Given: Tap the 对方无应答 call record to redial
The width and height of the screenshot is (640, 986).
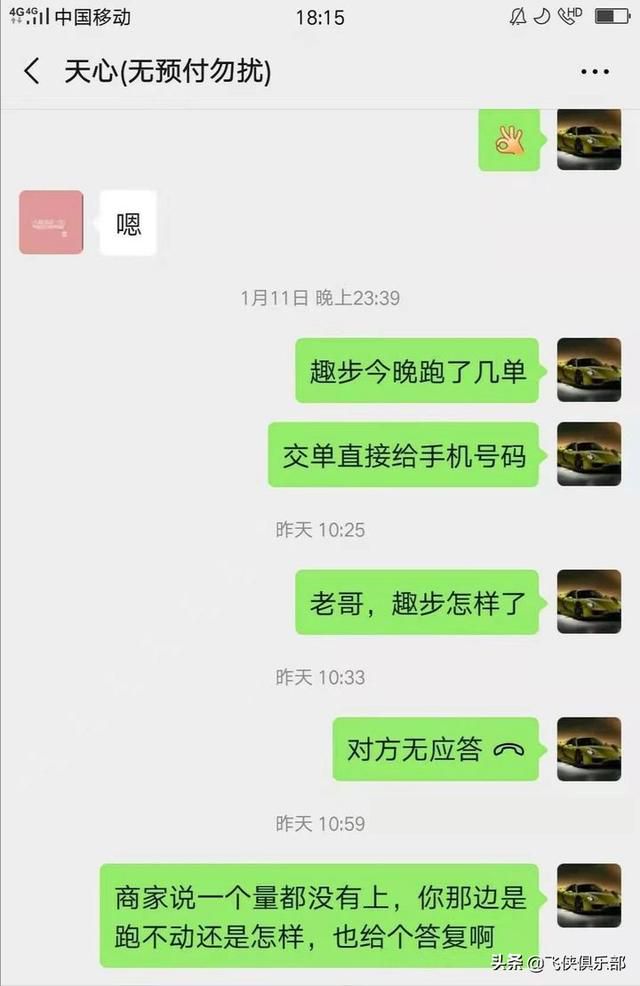Looking at the screenshot, I should coord(436,749).
